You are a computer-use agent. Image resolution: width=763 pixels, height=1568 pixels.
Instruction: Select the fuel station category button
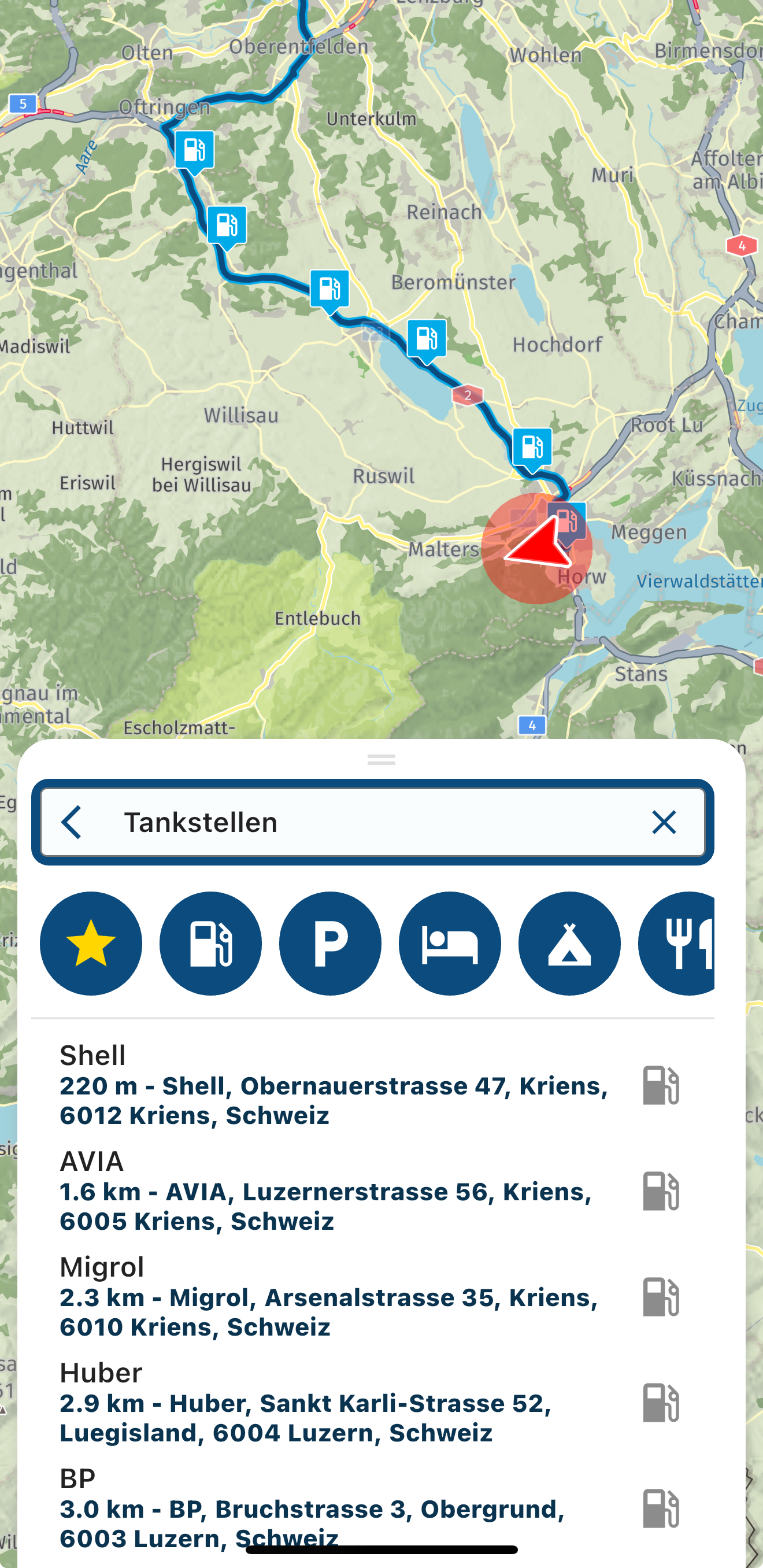coord(210,944)
